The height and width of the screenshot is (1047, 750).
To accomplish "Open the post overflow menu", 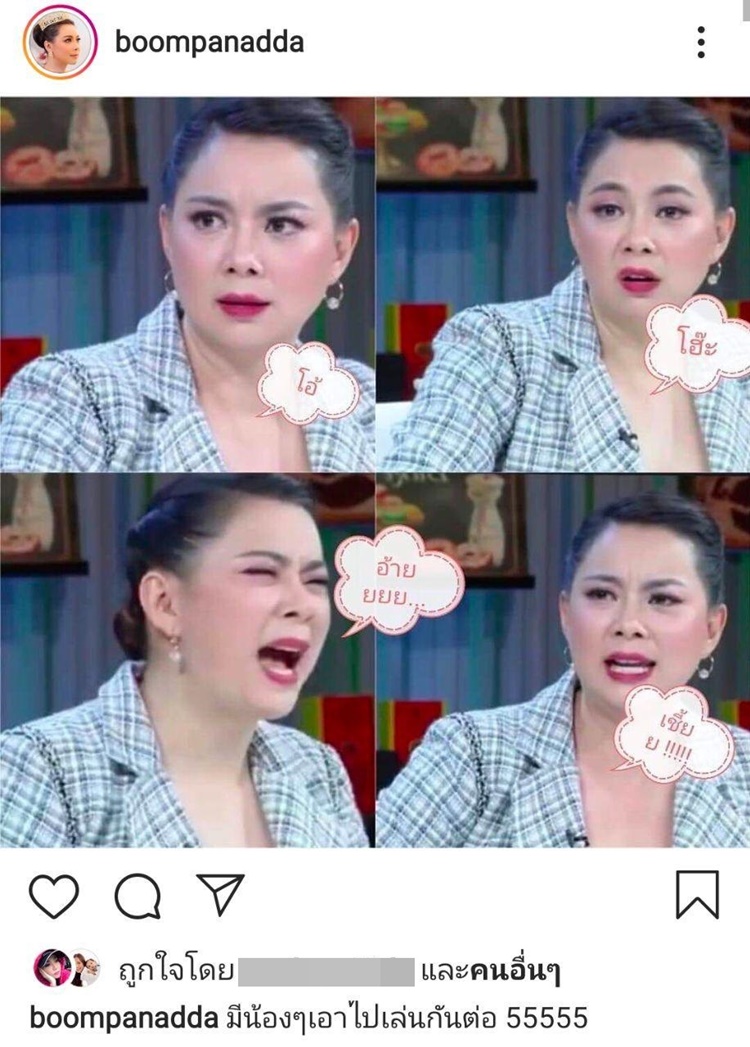I will [701, 42].
